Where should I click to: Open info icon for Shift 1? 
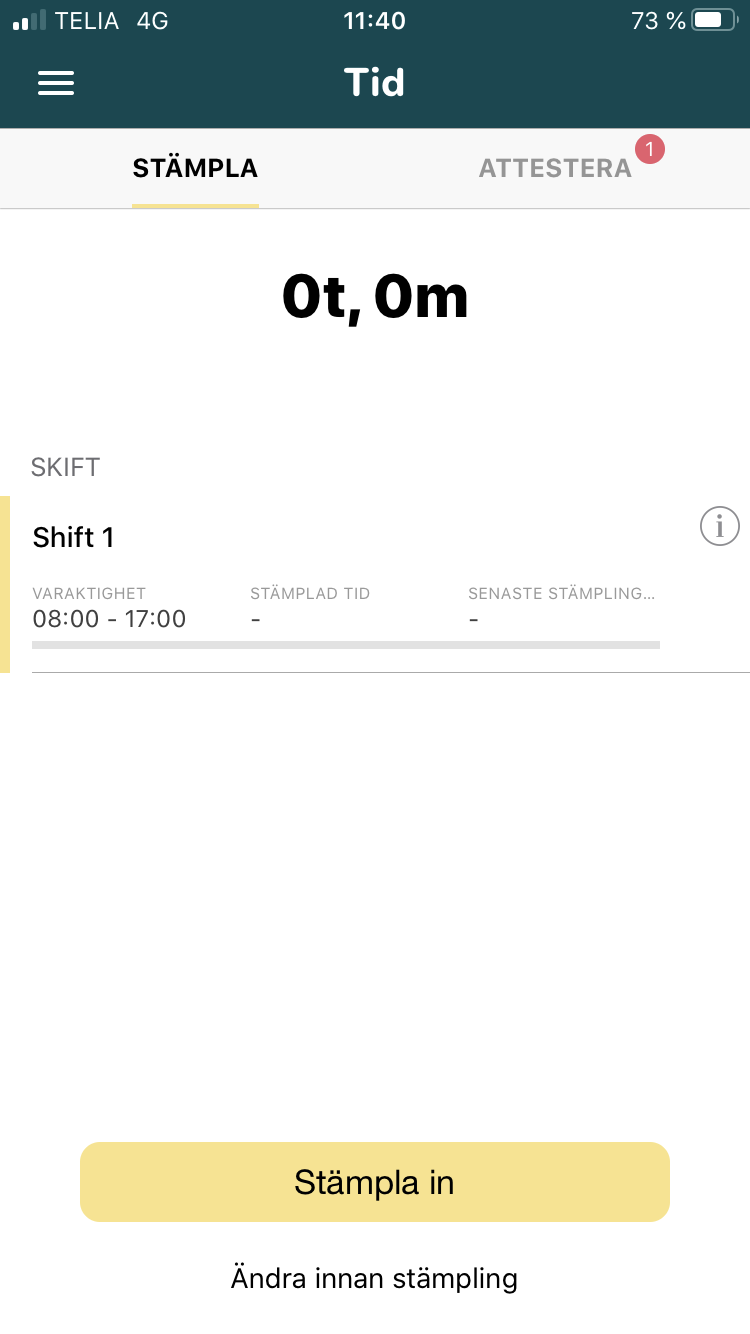(719, 525)
